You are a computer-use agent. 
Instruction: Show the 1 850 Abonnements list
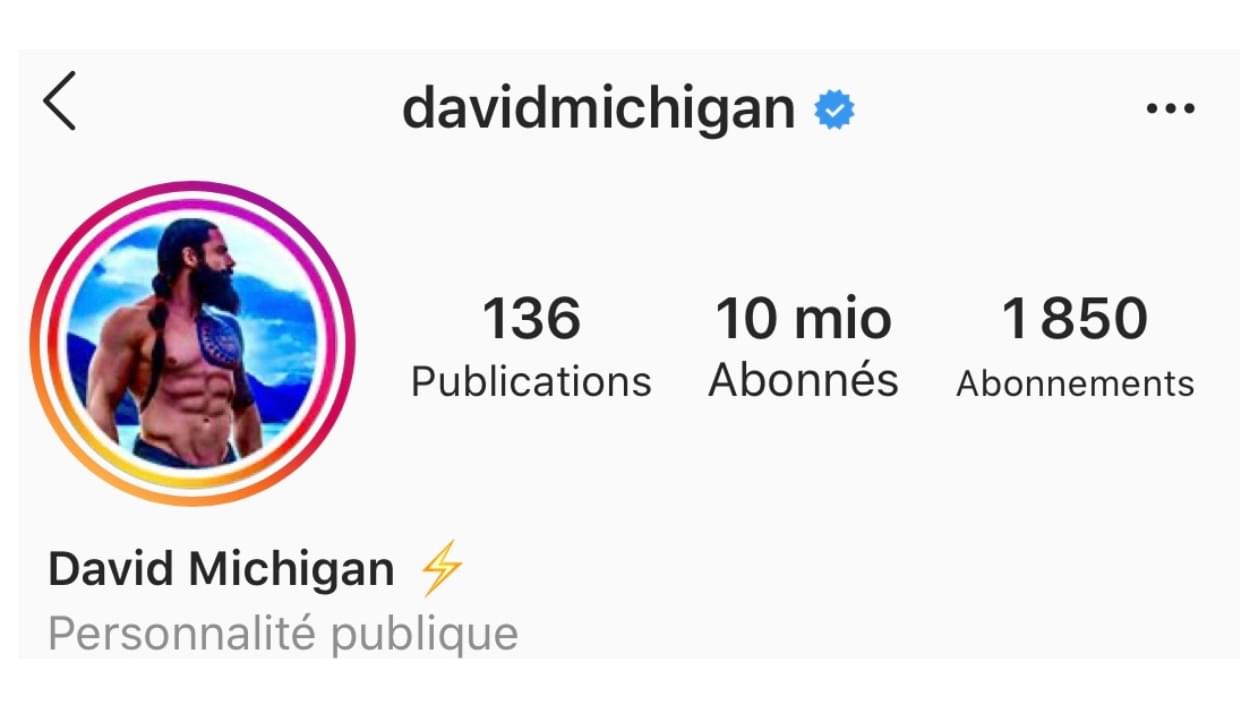tap(1075, 347)
